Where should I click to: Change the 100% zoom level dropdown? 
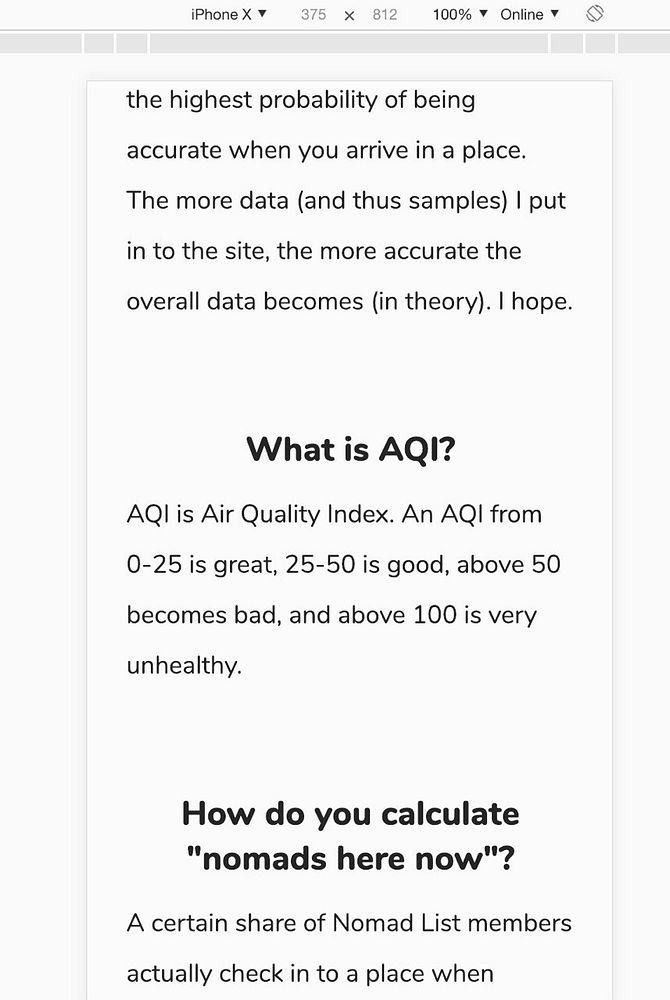pyautogui.click(x=460, y=14)
